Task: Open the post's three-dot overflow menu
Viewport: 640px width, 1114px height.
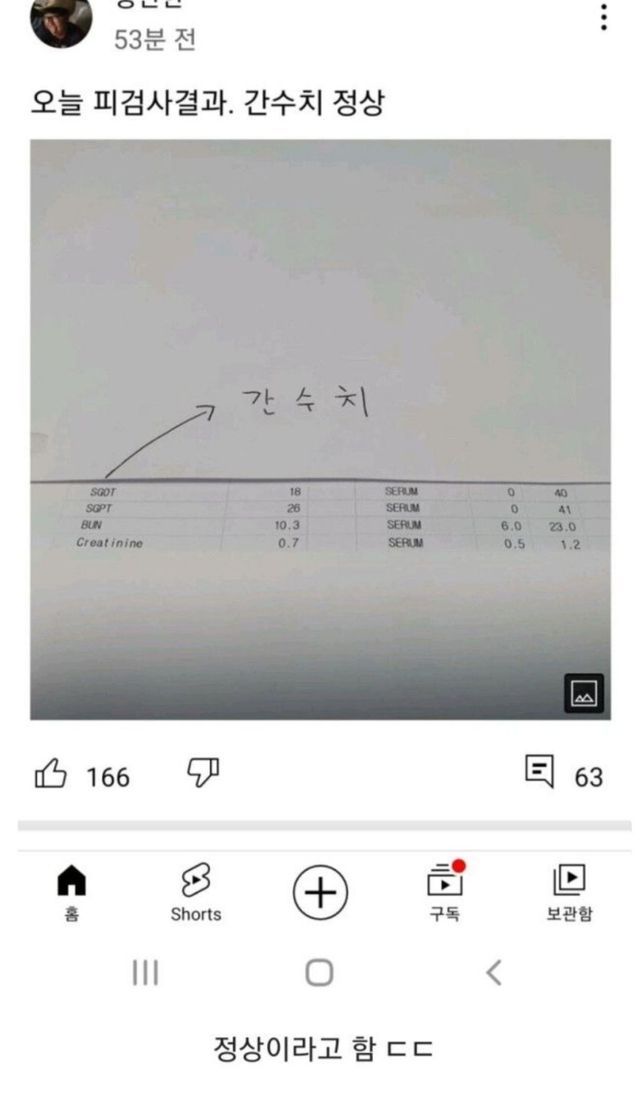Action: 603,17
